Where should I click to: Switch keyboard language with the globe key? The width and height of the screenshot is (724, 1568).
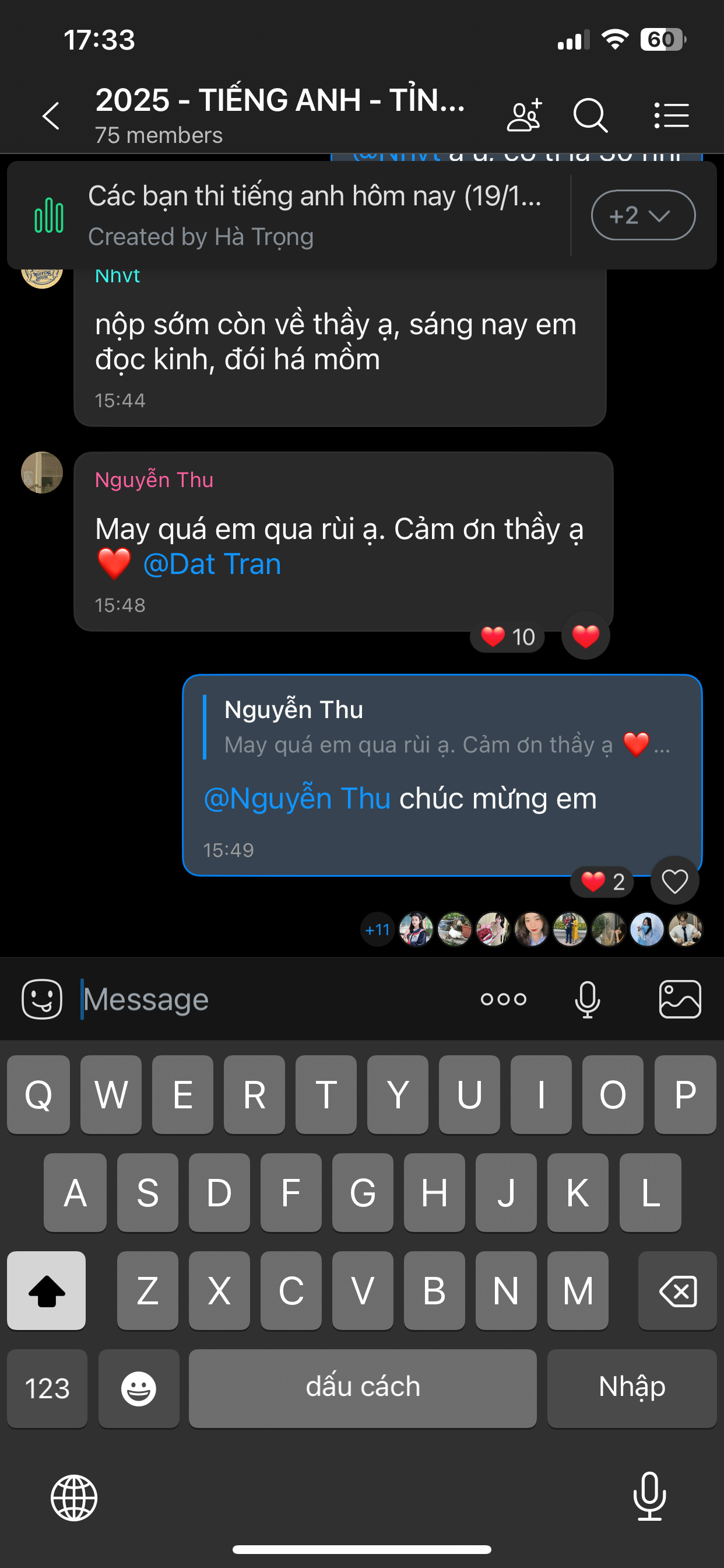73,1498
